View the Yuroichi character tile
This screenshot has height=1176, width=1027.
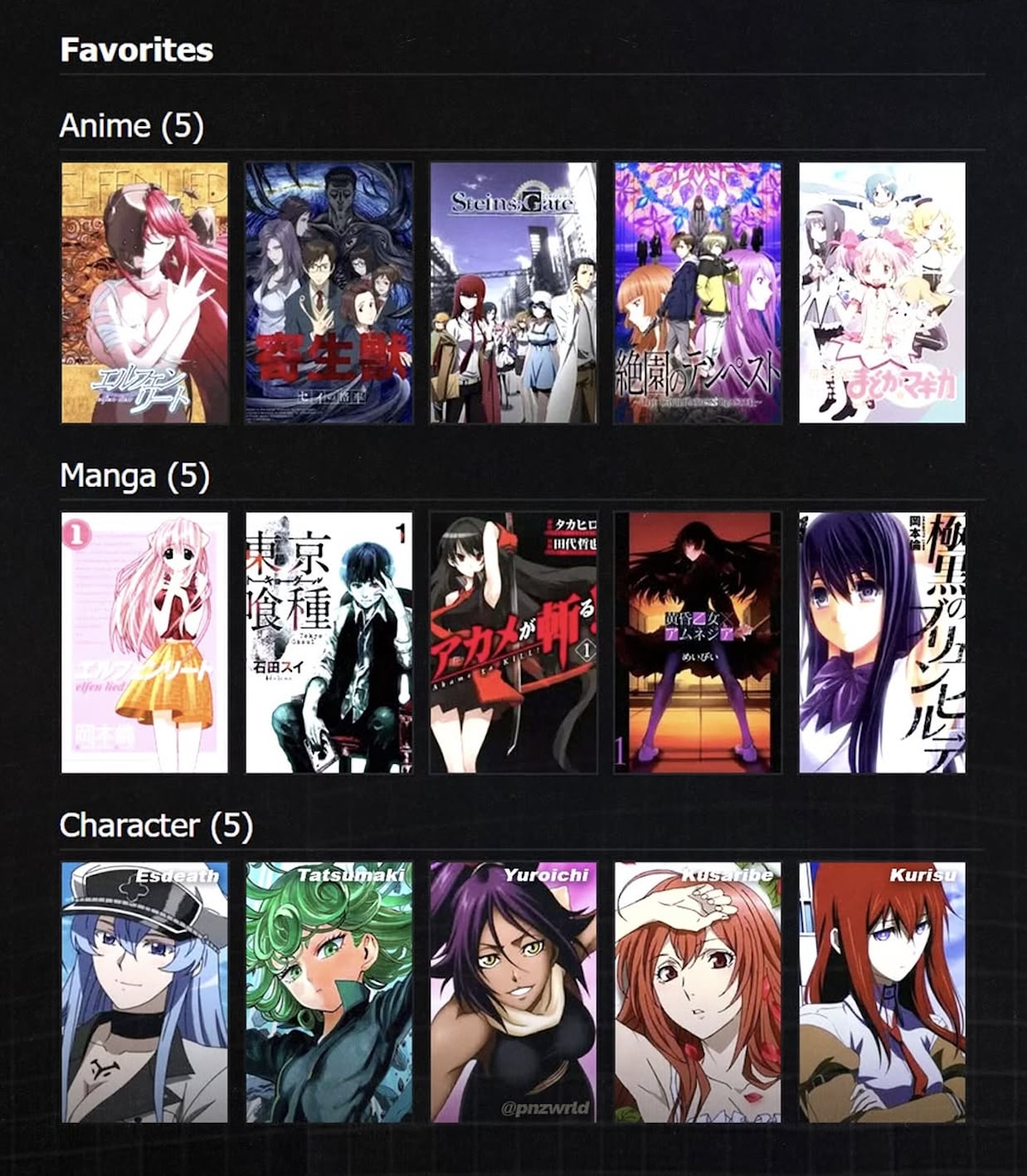click(x=513, y=993)
